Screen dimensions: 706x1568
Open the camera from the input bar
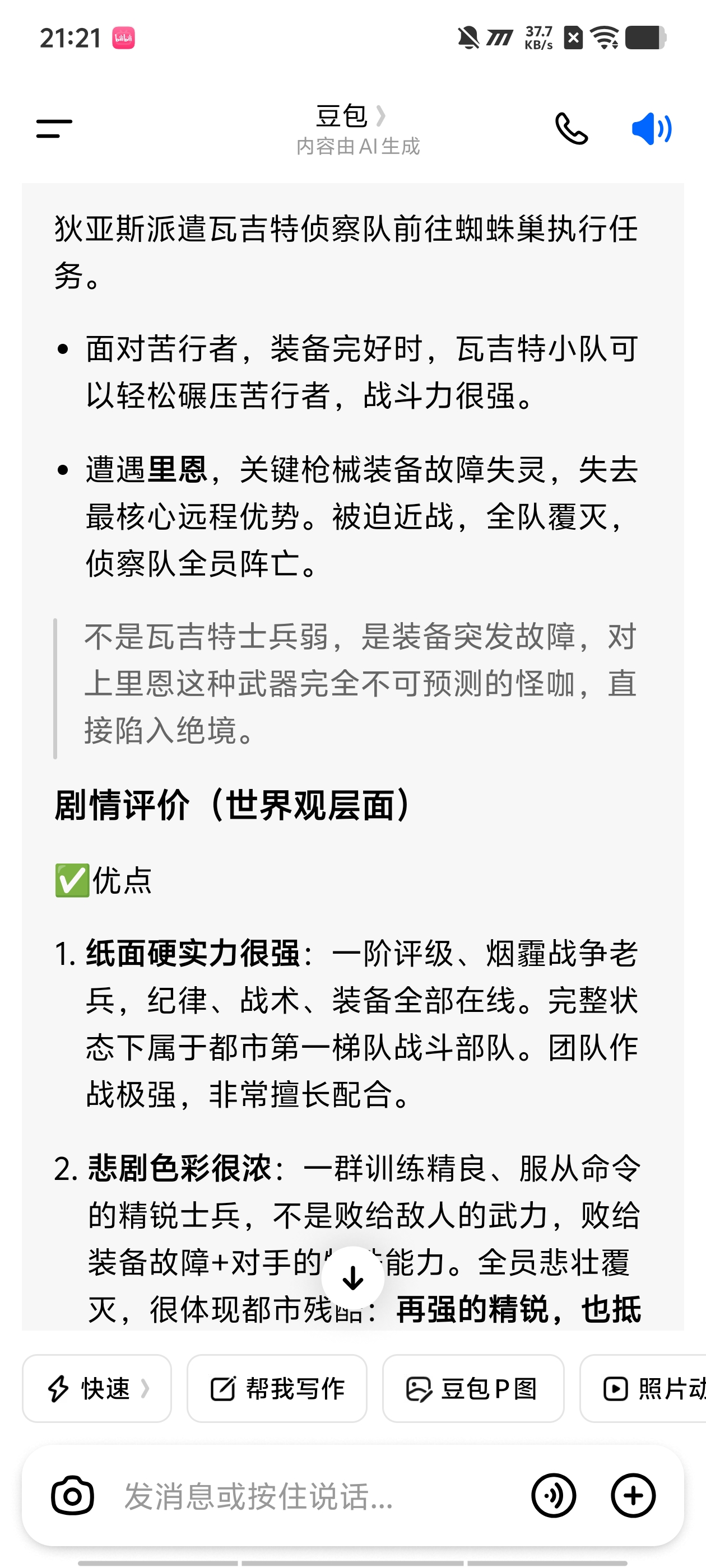[72, 1496]
